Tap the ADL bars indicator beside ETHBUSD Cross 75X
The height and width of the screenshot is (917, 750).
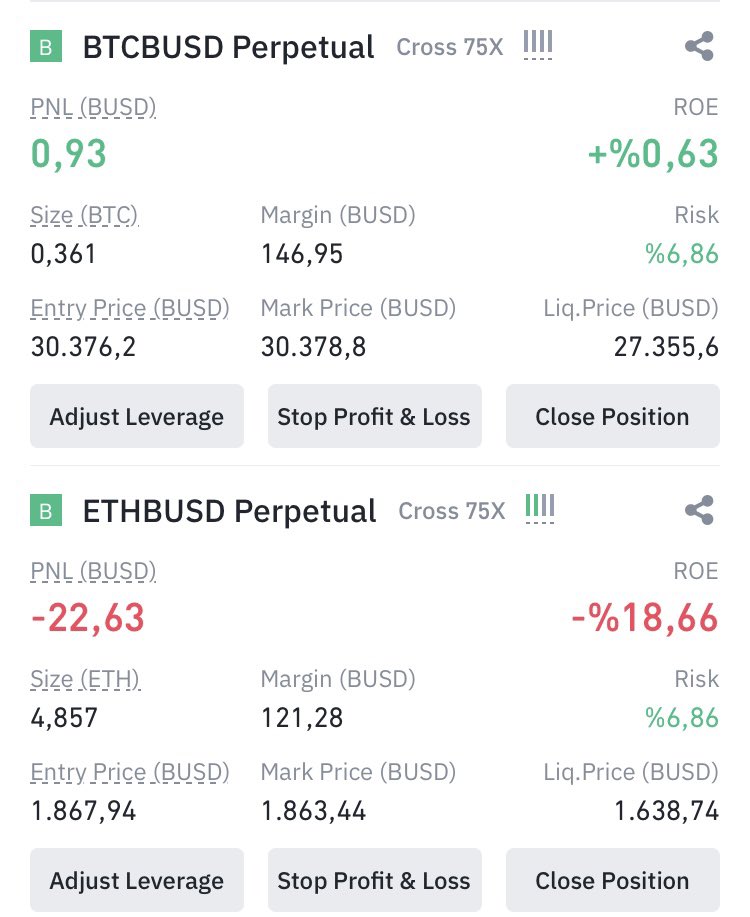pos(540,509)
